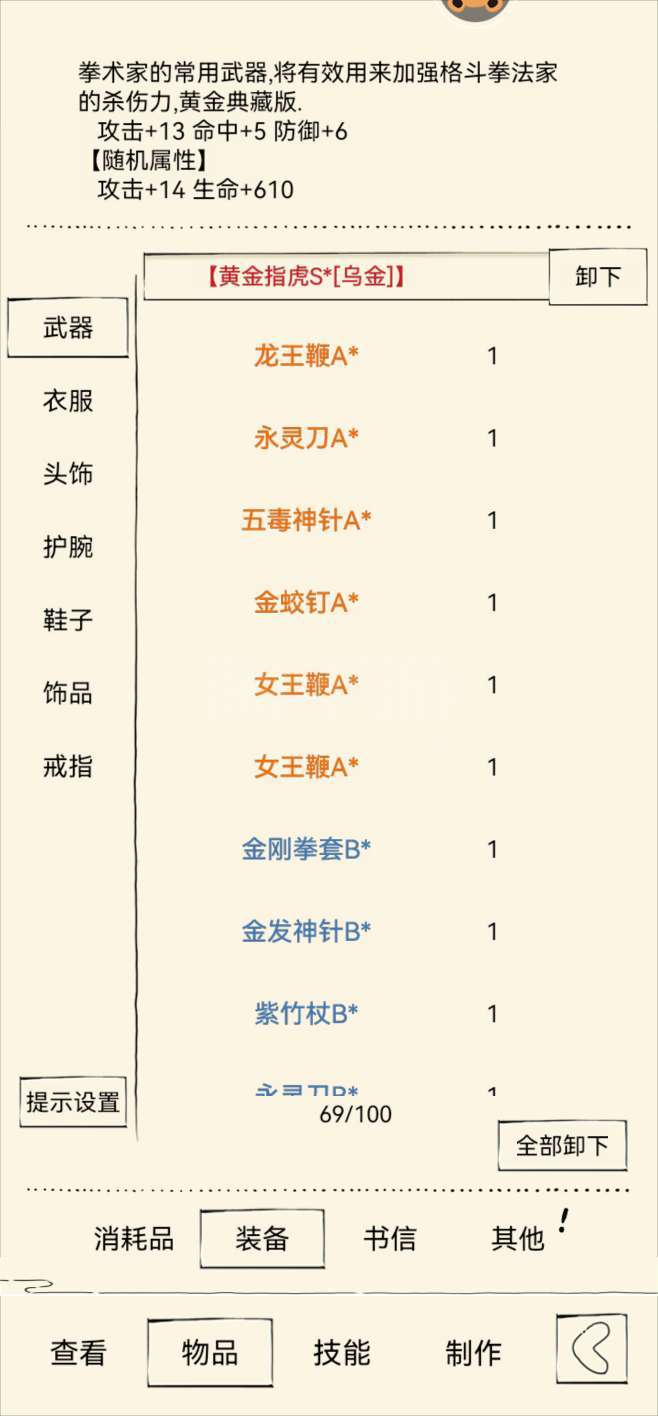The width and height of the screenshot is (658, 1416).
Task: Go to the 其他 tab
Action: pos(518,1239)
